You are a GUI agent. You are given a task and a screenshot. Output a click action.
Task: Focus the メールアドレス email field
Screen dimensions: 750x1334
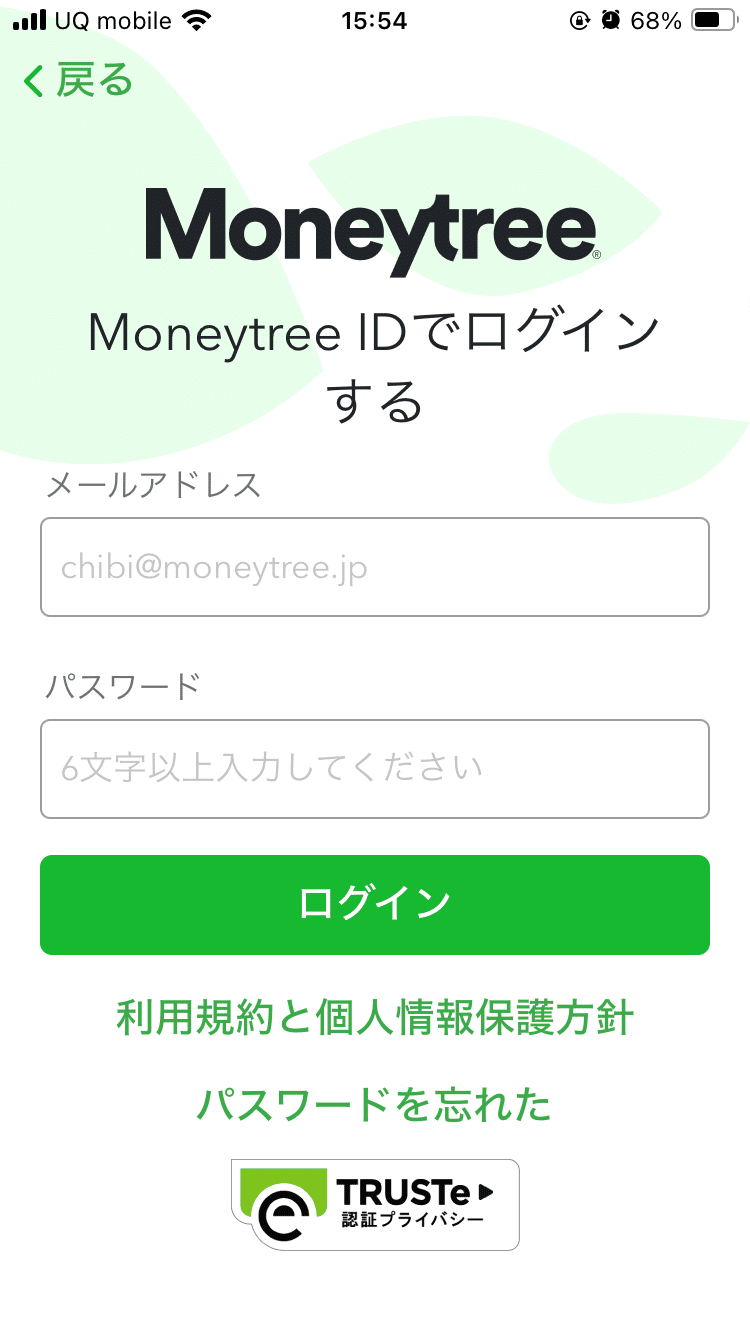375,567
